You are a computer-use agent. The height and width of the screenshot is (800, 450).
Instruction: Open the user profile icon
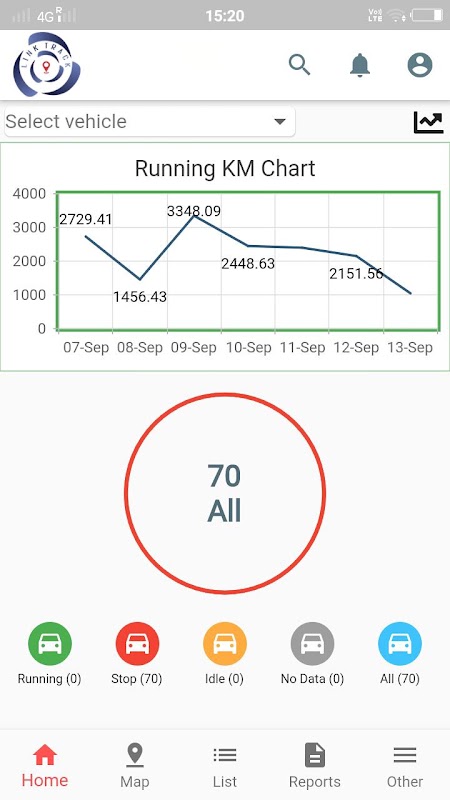(420, 65)
